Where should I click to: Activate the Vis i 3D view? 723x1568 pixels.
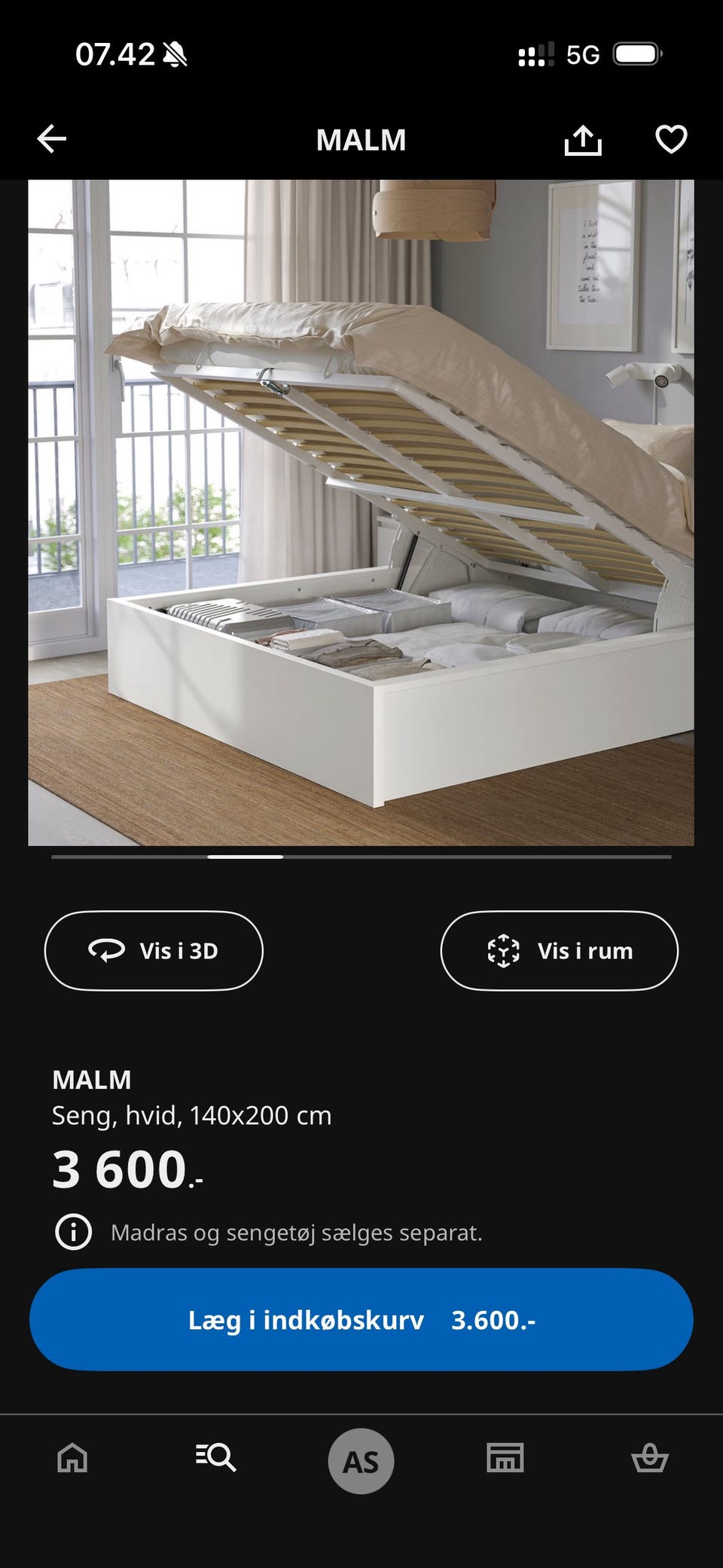coord(154,950)
